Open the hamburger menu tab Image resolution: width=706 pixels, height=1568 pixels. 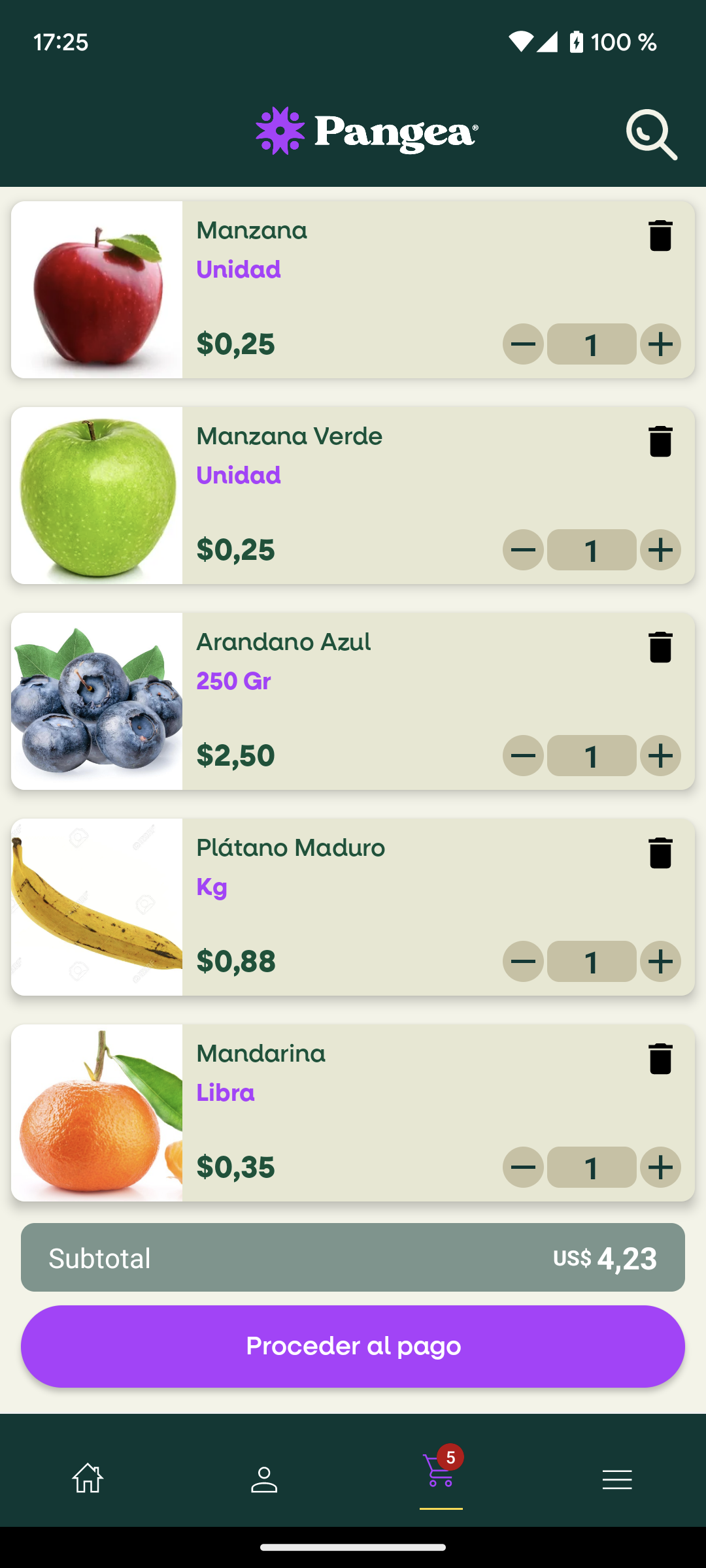click(x=617, y=1479)
